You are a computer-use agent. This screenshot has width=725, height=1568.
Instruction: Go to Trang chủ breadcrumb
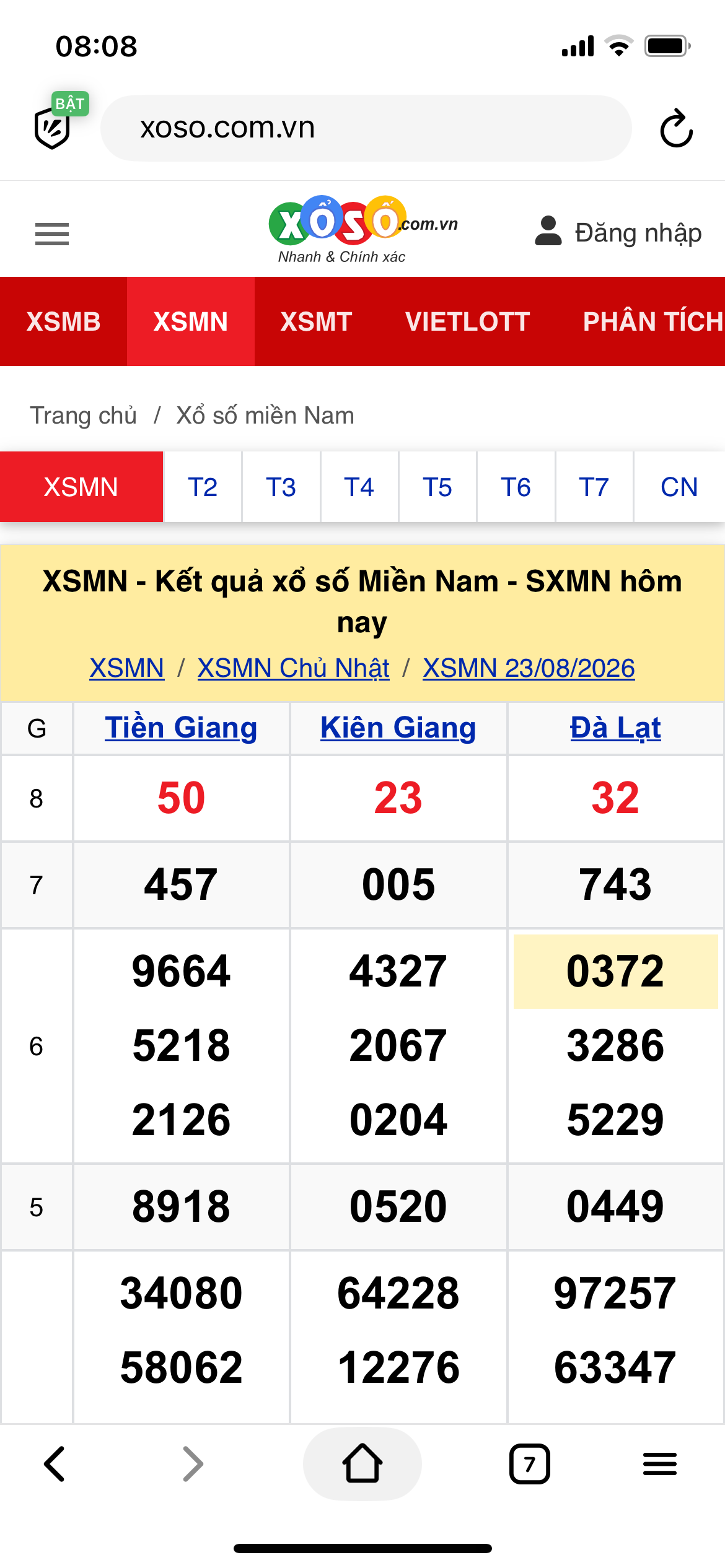(x=83, y=416)
